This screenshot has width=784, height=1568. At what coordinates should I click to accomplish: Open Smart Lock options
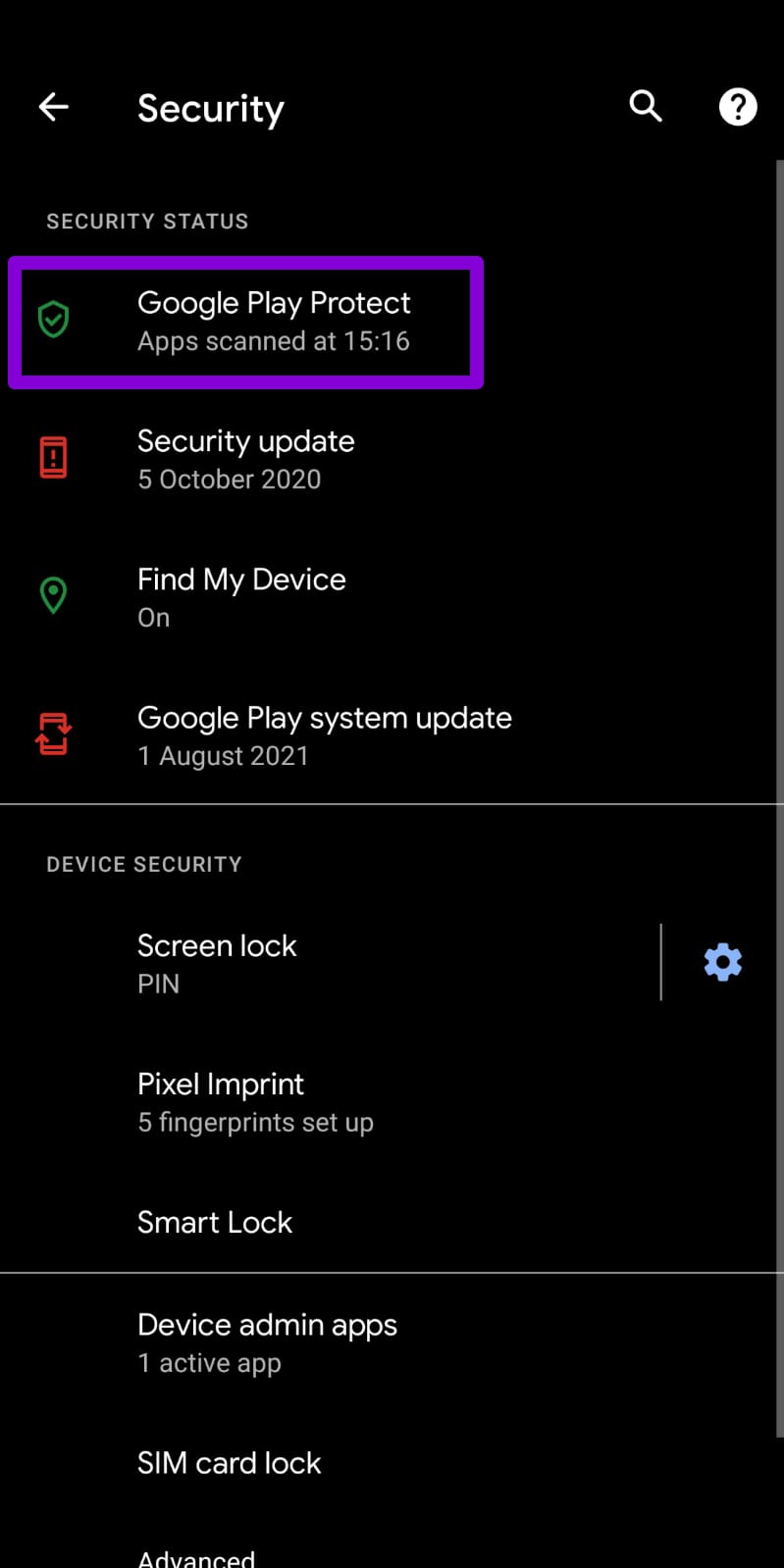tap(215, 1222)
